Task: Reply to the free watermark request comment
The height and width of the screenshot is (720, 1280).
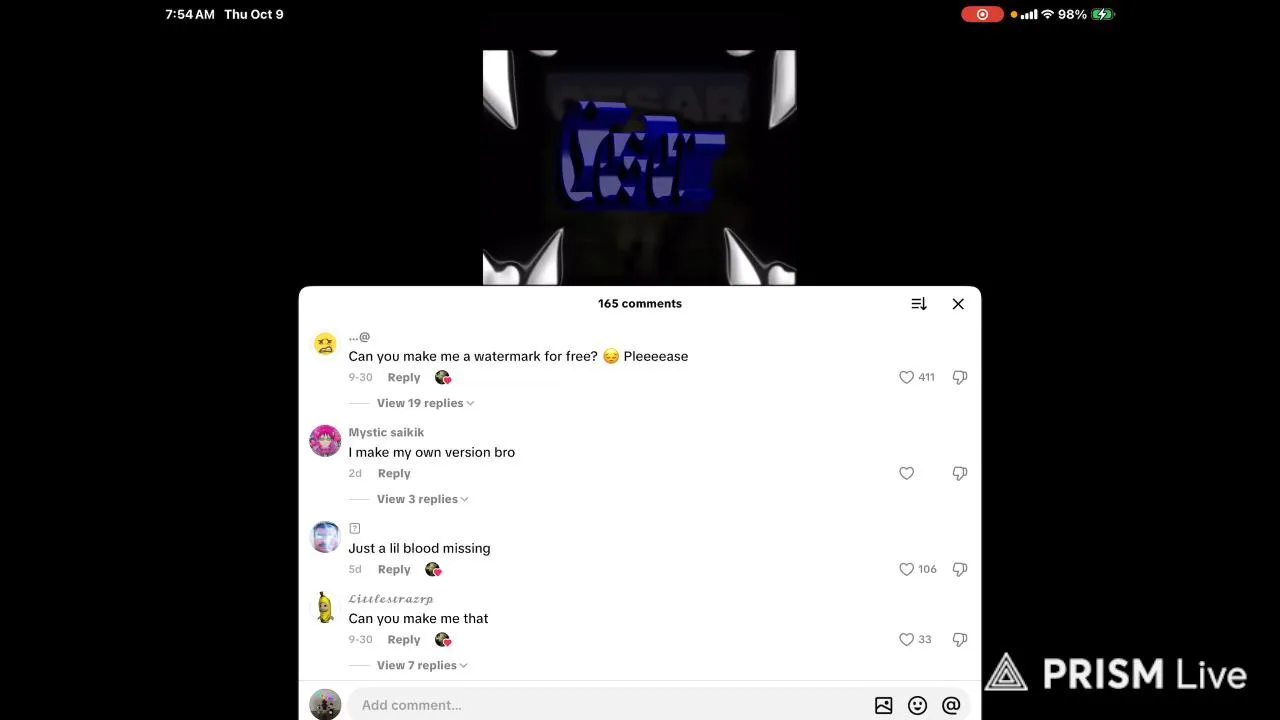Action: (x=404, y=377)
